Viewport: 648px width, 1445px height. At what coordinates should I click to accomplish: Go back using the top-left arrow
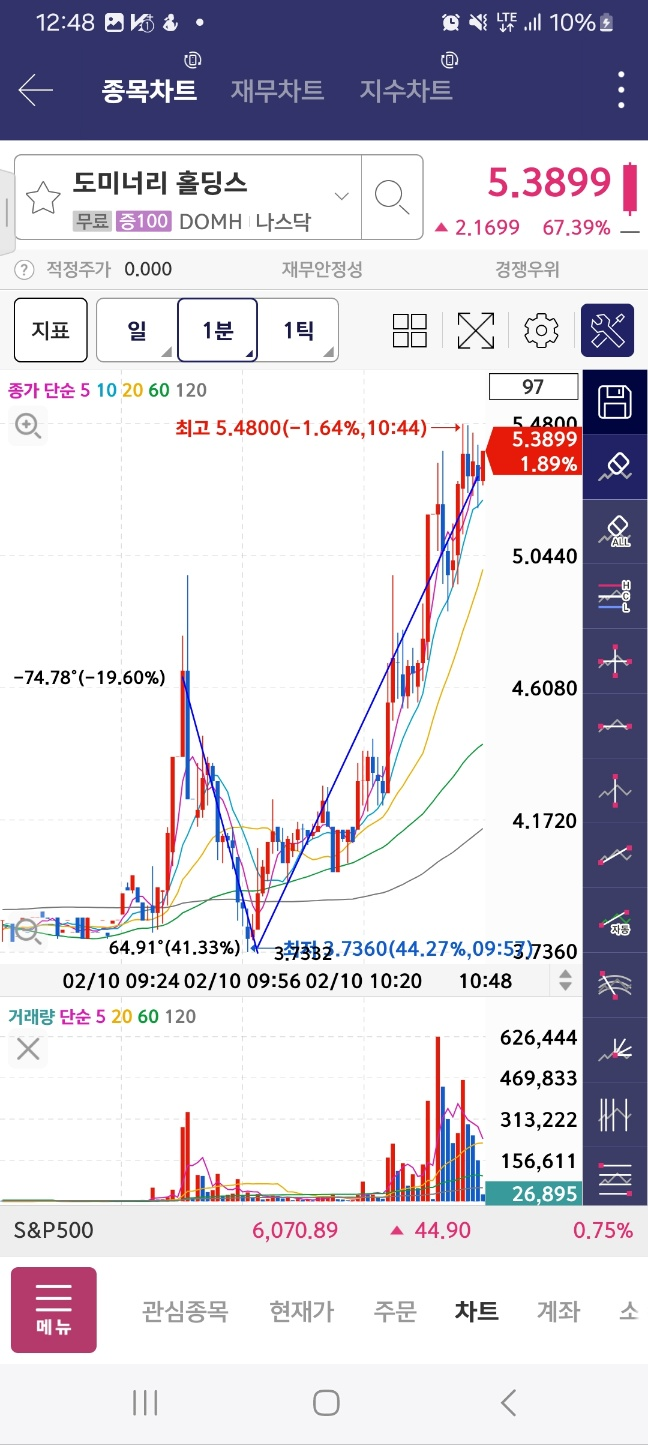[35, 91]
